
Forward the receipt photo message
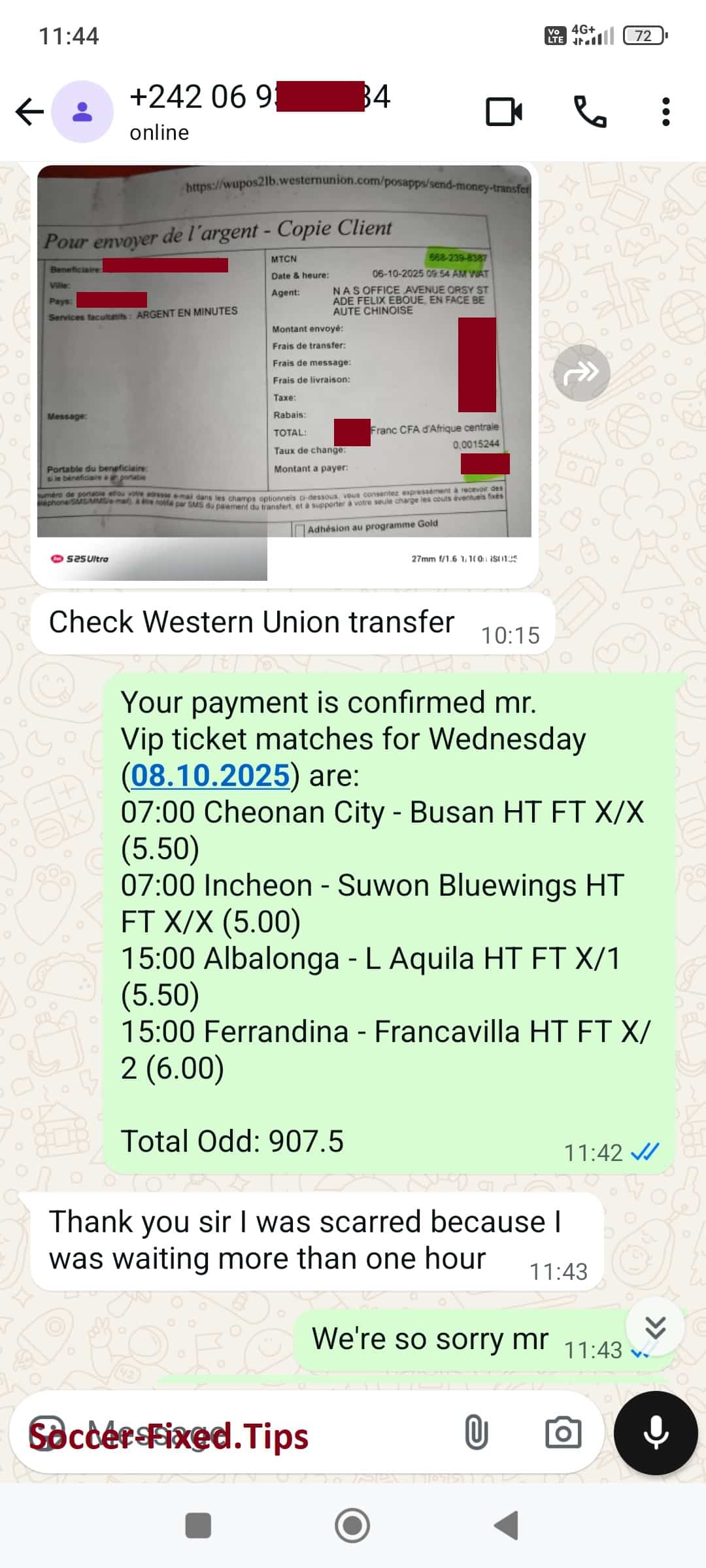581,372
